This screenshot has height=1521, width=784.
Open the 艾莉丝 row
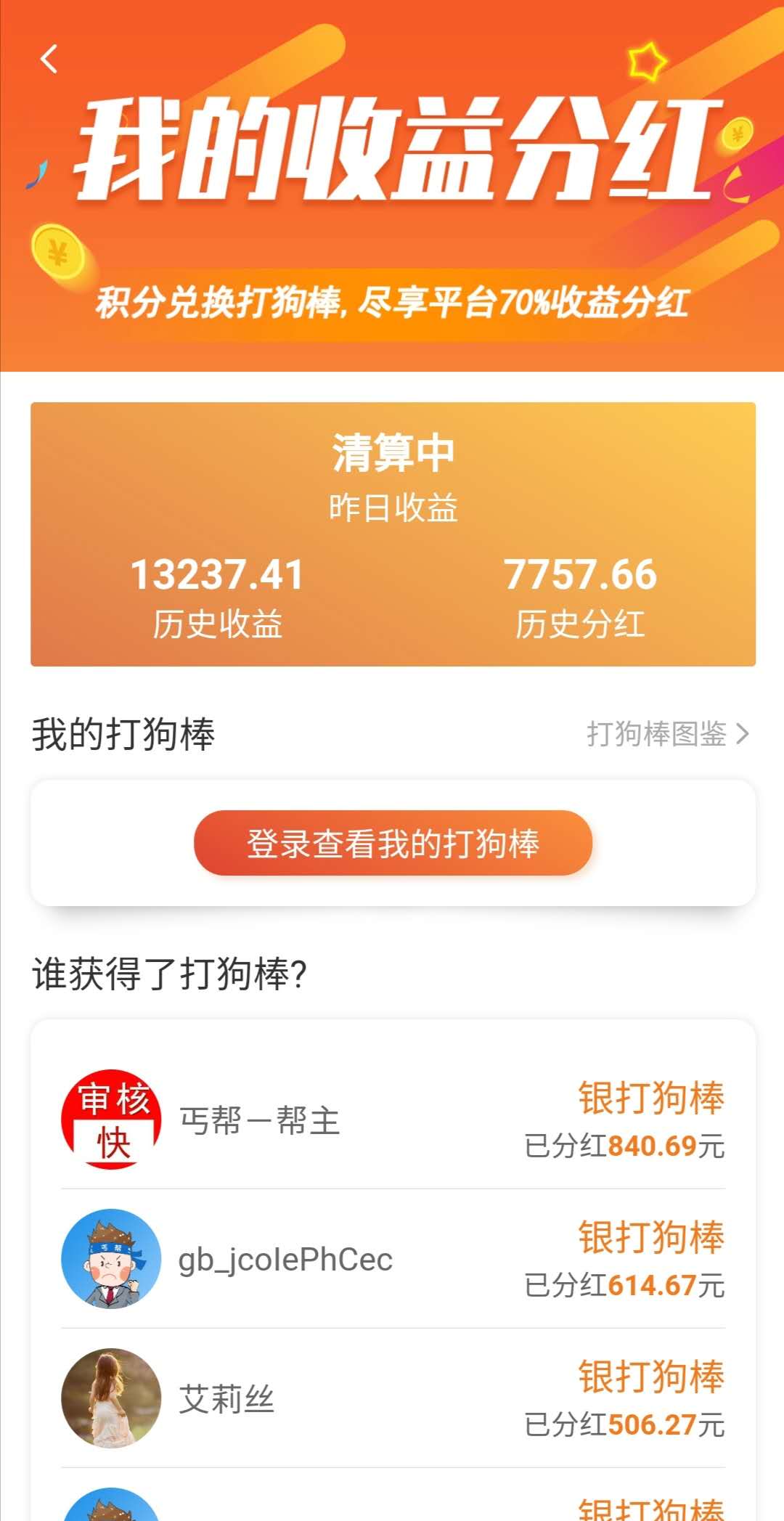click(x=393, y=1399)
